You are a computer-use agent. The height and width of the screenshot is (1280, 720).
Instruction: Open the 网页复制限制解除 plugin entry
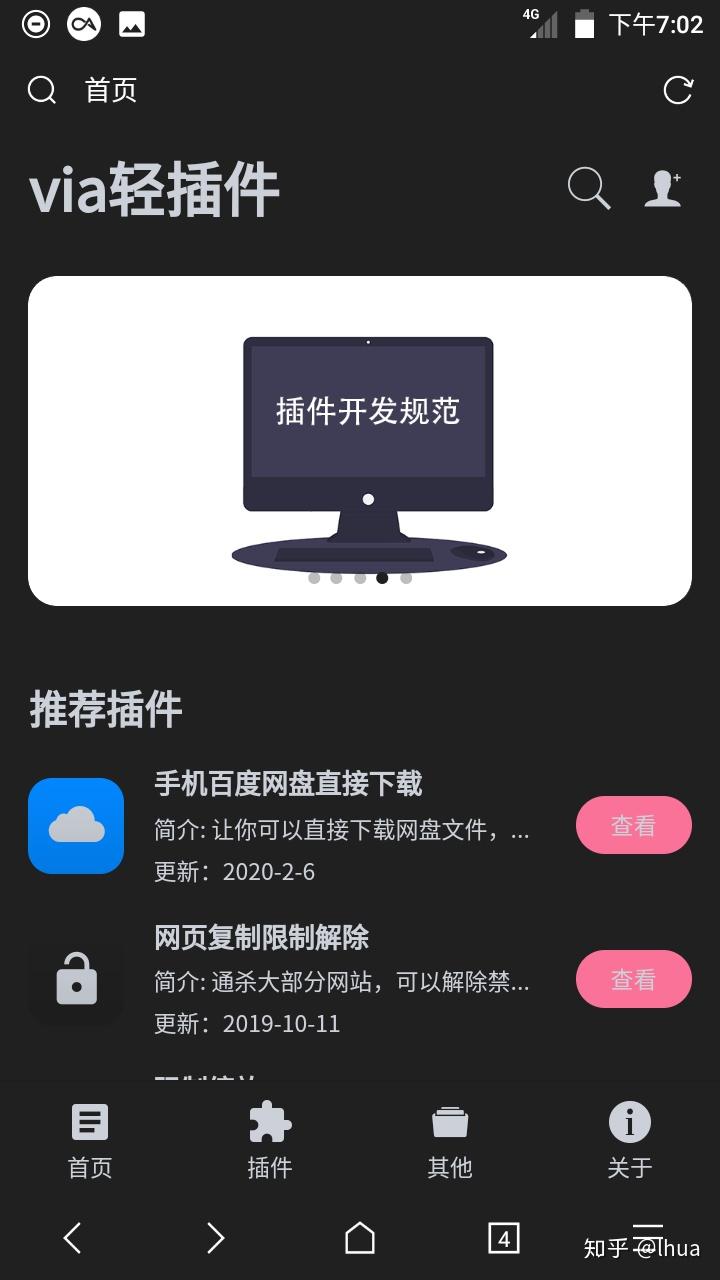pyautogui.click(x=262, y=938)
